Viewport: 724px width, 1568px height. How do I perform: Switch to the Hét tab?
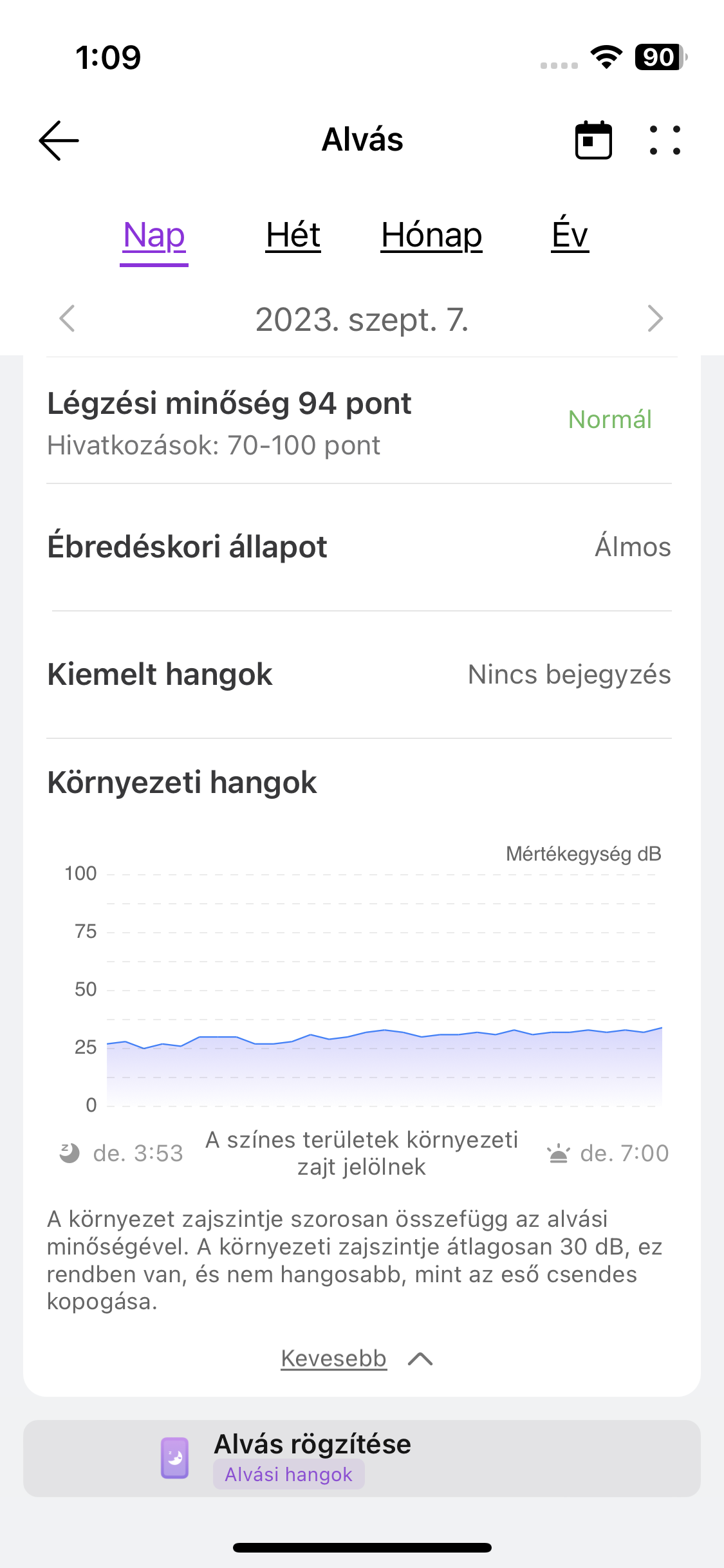(x=293, y=236)
